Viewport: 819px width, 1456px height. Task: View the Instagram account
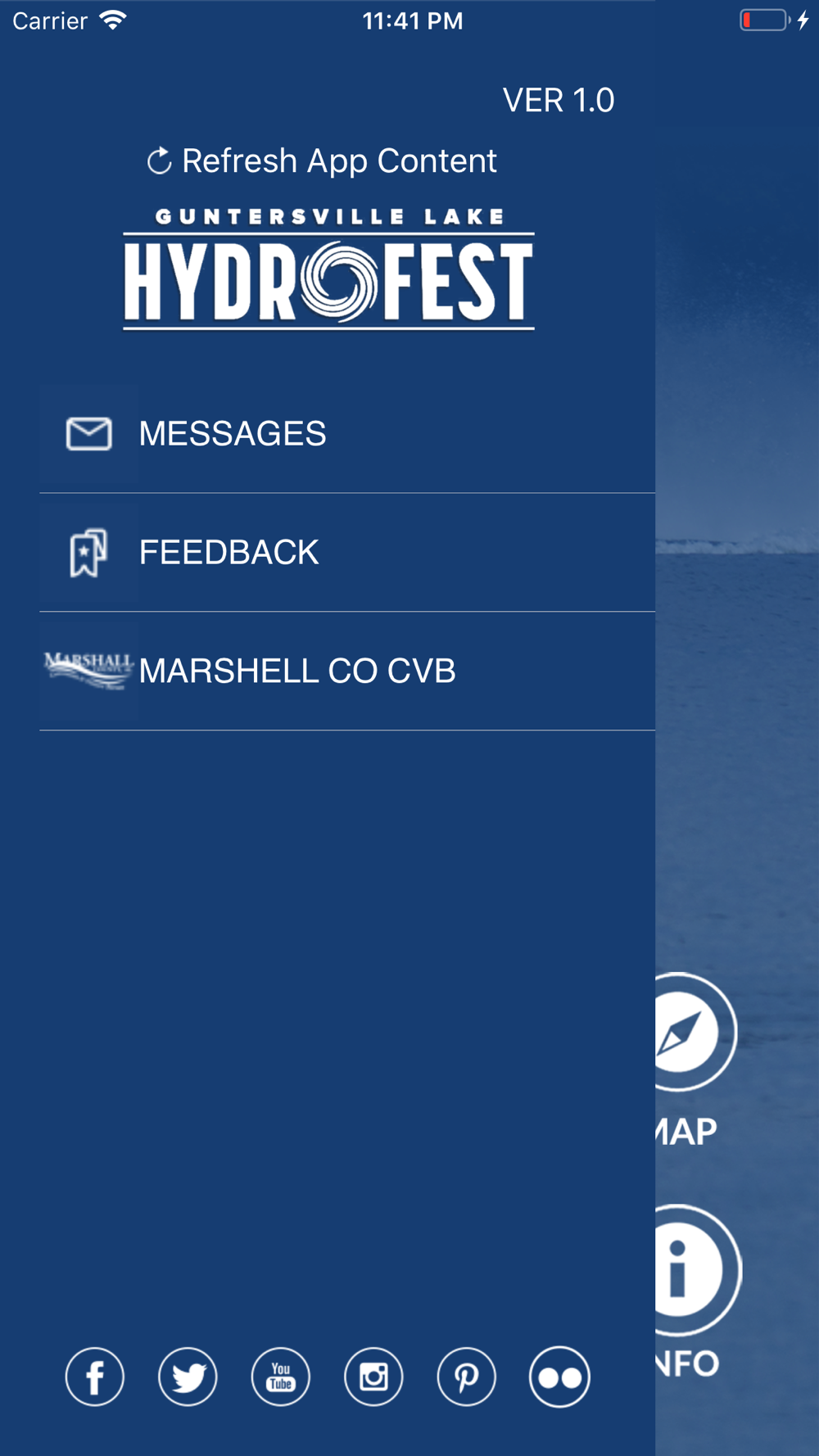click(373, 1377)
